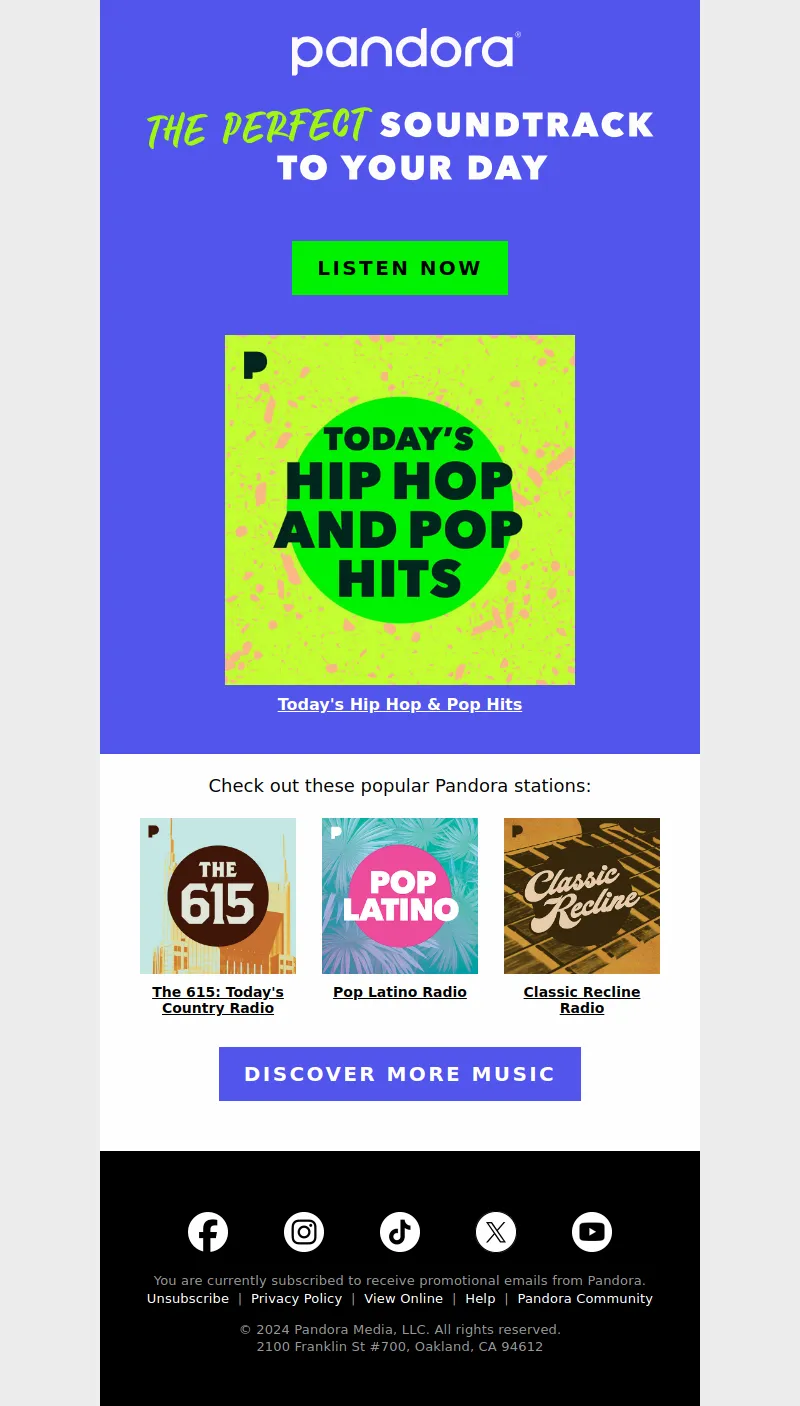The image size is (800, 1406).
Task: Open the Classic Recline station artwork
Action: click(582, 896)
